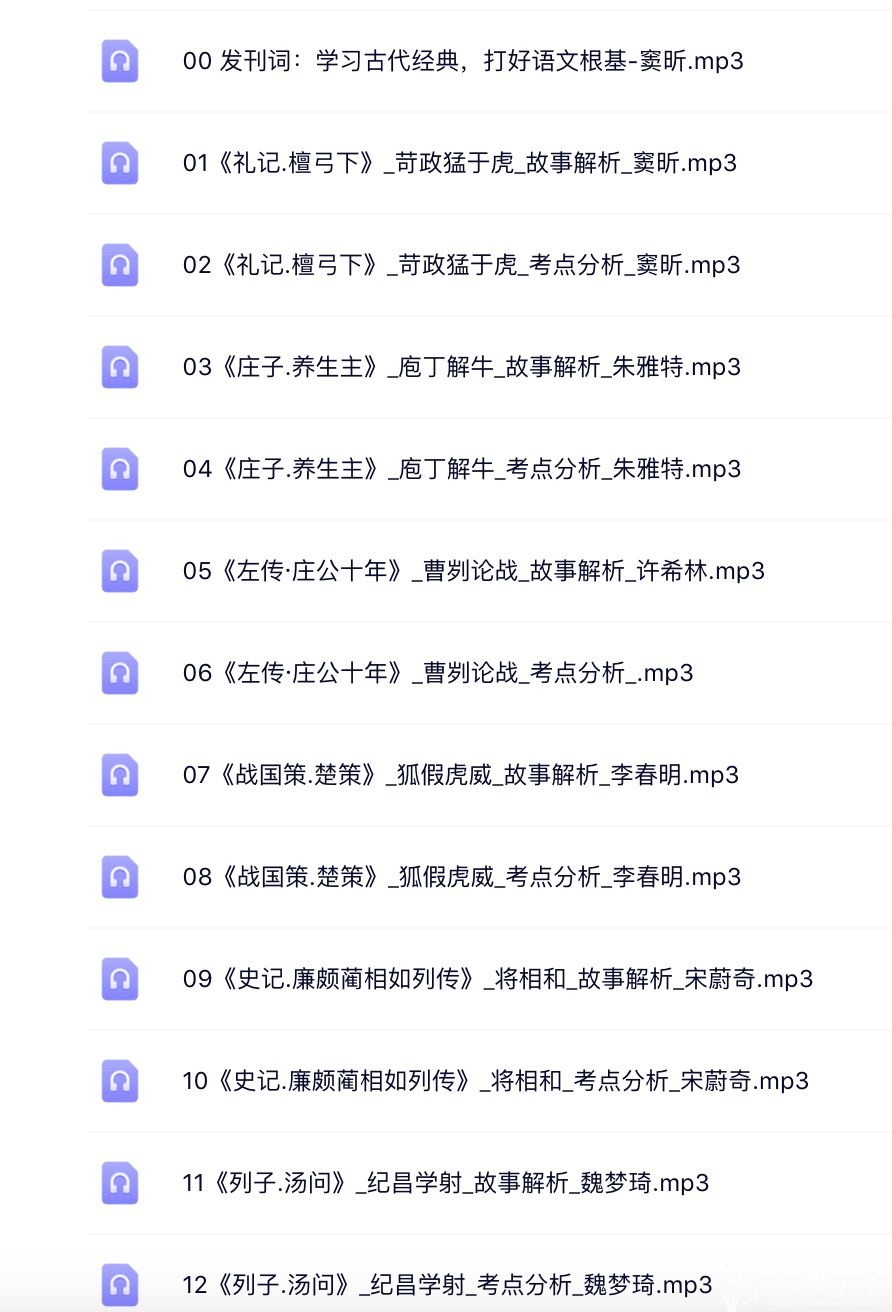
Task: Open 08 狐假虎威 考点分析 mp3
Action: point(461,877)
